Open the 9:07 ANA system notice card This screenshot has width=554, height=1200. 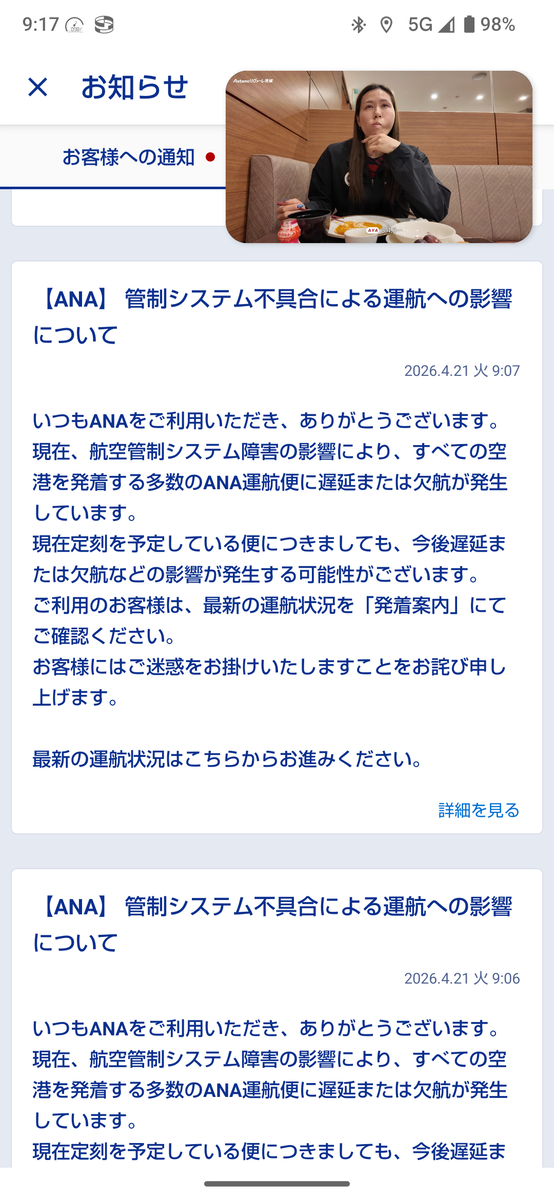[x=277, y=548]
